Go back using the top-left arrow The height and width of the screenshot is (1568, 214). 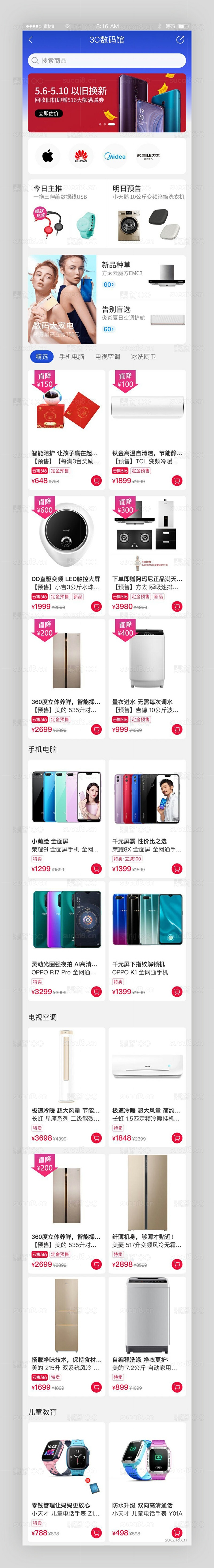[31, 40]
